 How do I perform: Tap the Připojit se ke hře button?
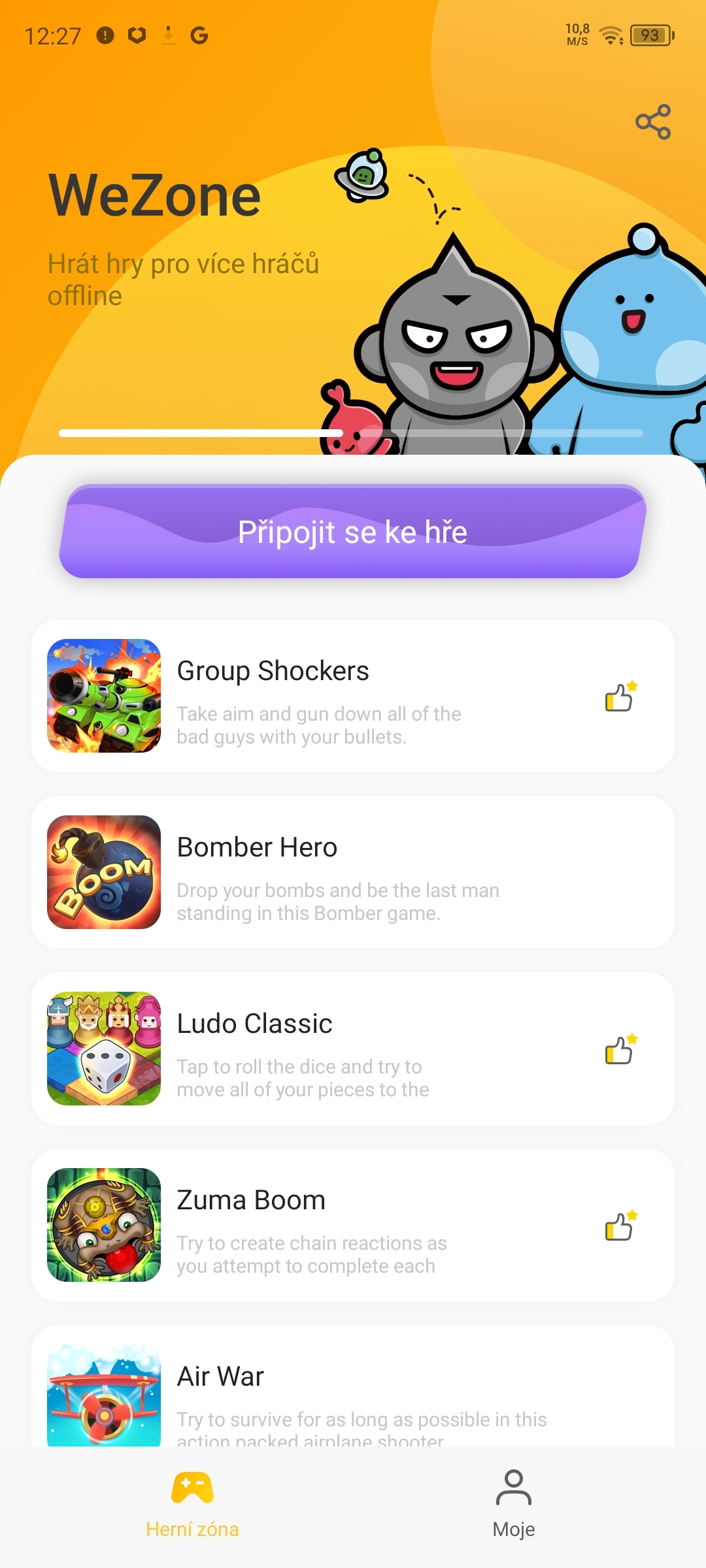pyautogui.click(x=353, y=532)
